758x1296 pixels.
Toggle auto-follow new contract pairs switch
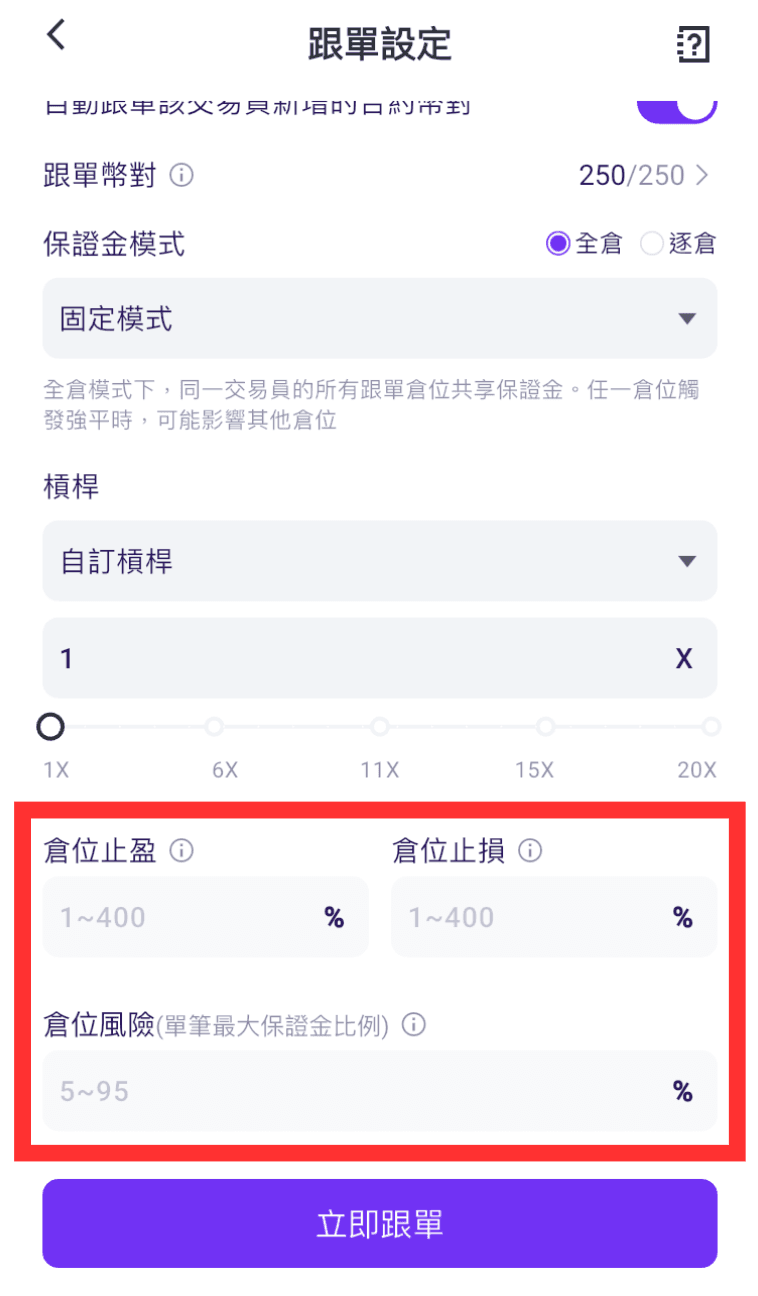coord(677,107)
